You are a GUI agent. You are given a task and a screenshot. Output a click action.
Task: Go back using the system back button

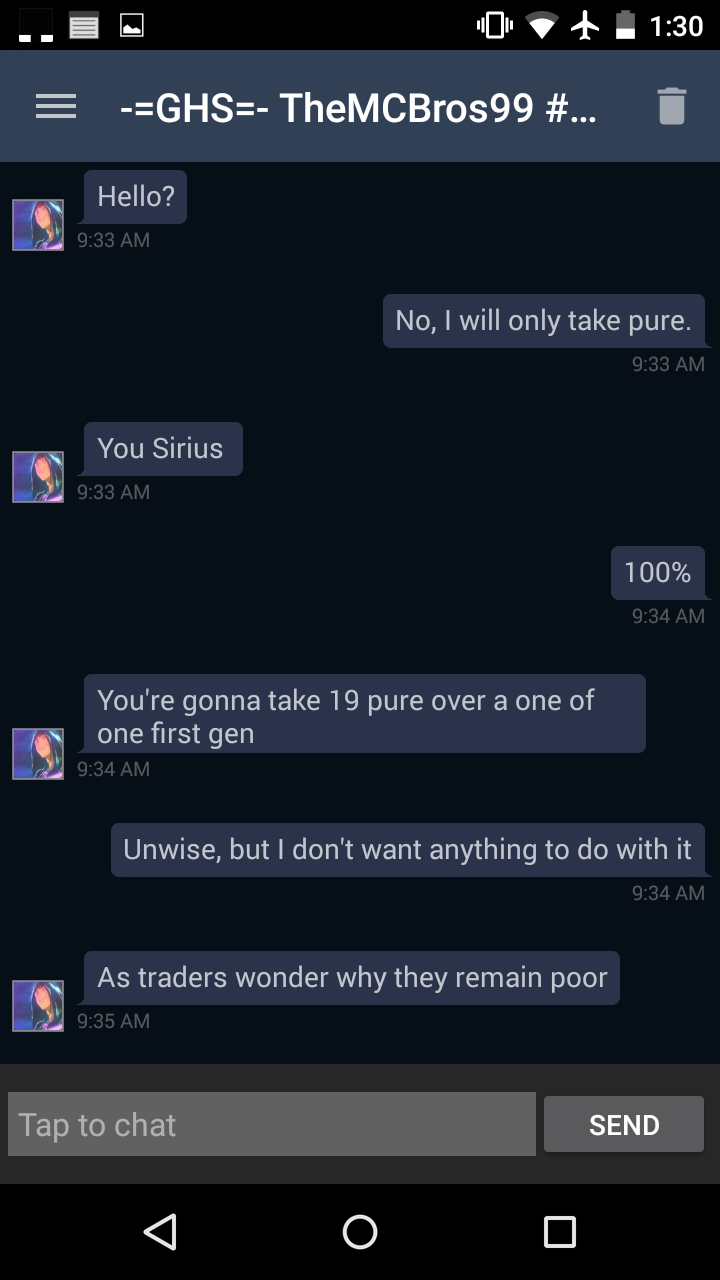(x=160, y=1232)
